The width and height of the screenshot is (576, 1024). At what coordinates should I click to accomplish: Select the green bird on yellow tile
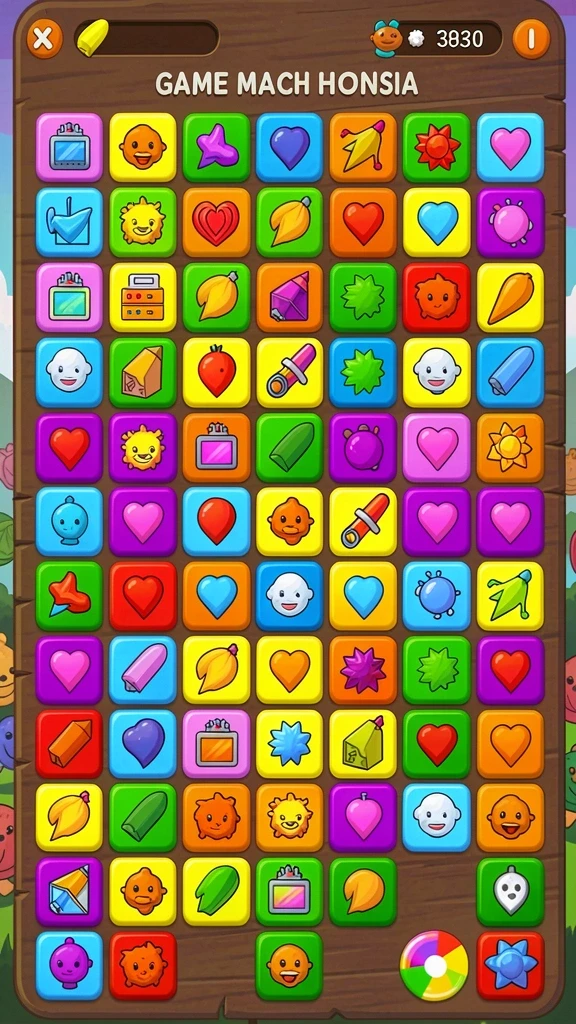[x=510, y=596]
